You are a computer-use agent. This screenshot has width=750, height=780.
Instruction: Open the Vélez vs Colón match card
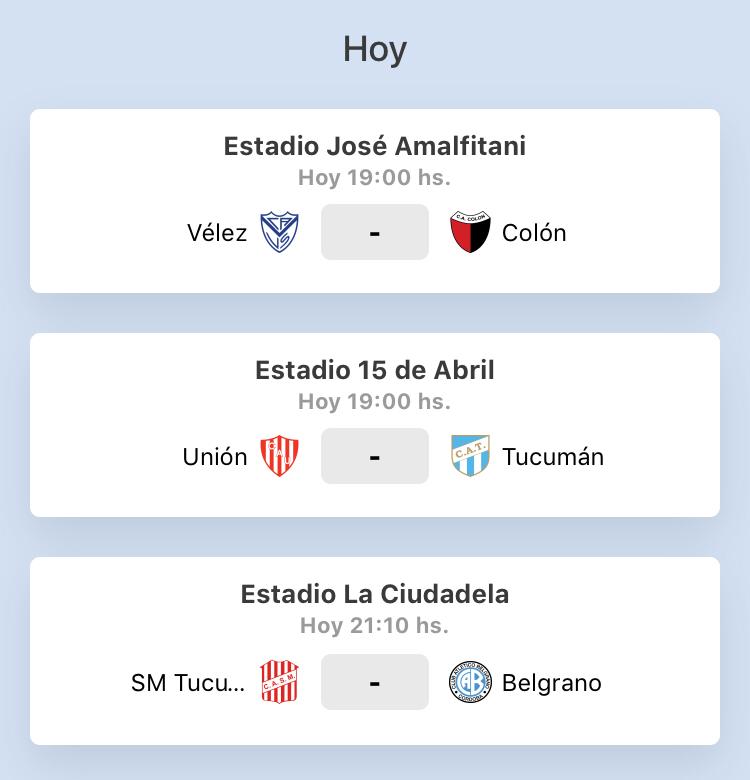(374, 201)
